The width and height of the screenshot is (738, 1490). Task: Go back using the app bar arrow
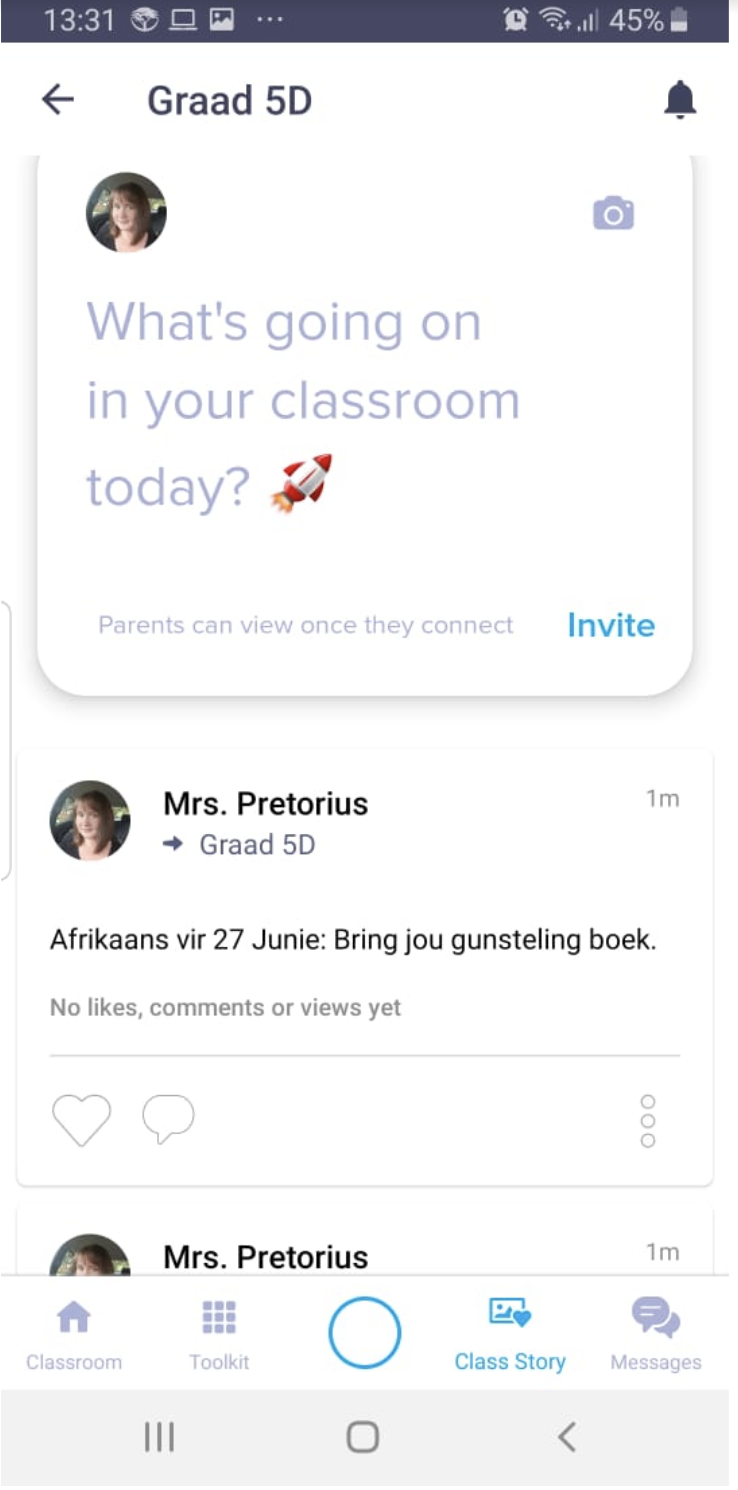[58, 100]
